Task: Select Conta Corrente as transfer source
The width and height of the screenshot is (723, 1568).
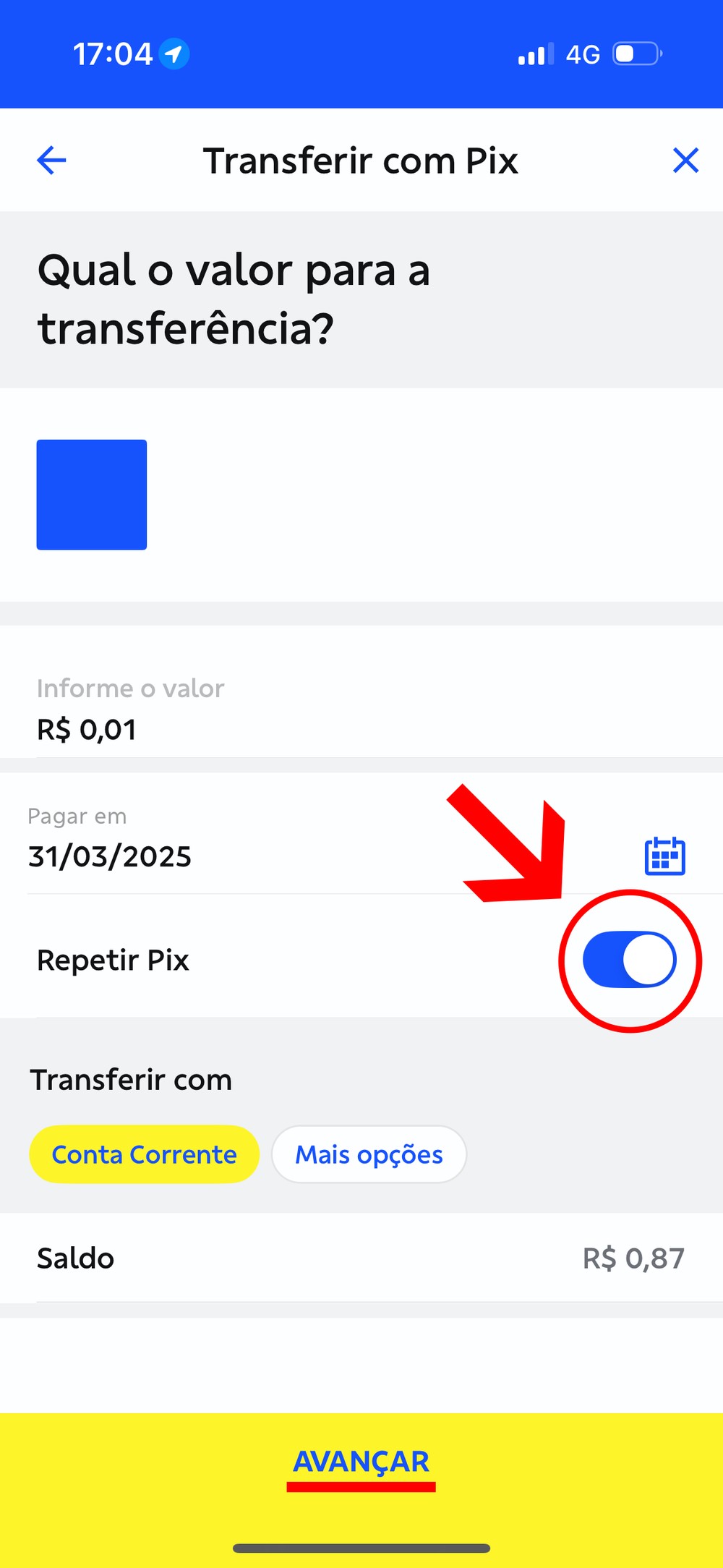Action: (144, 1154)
